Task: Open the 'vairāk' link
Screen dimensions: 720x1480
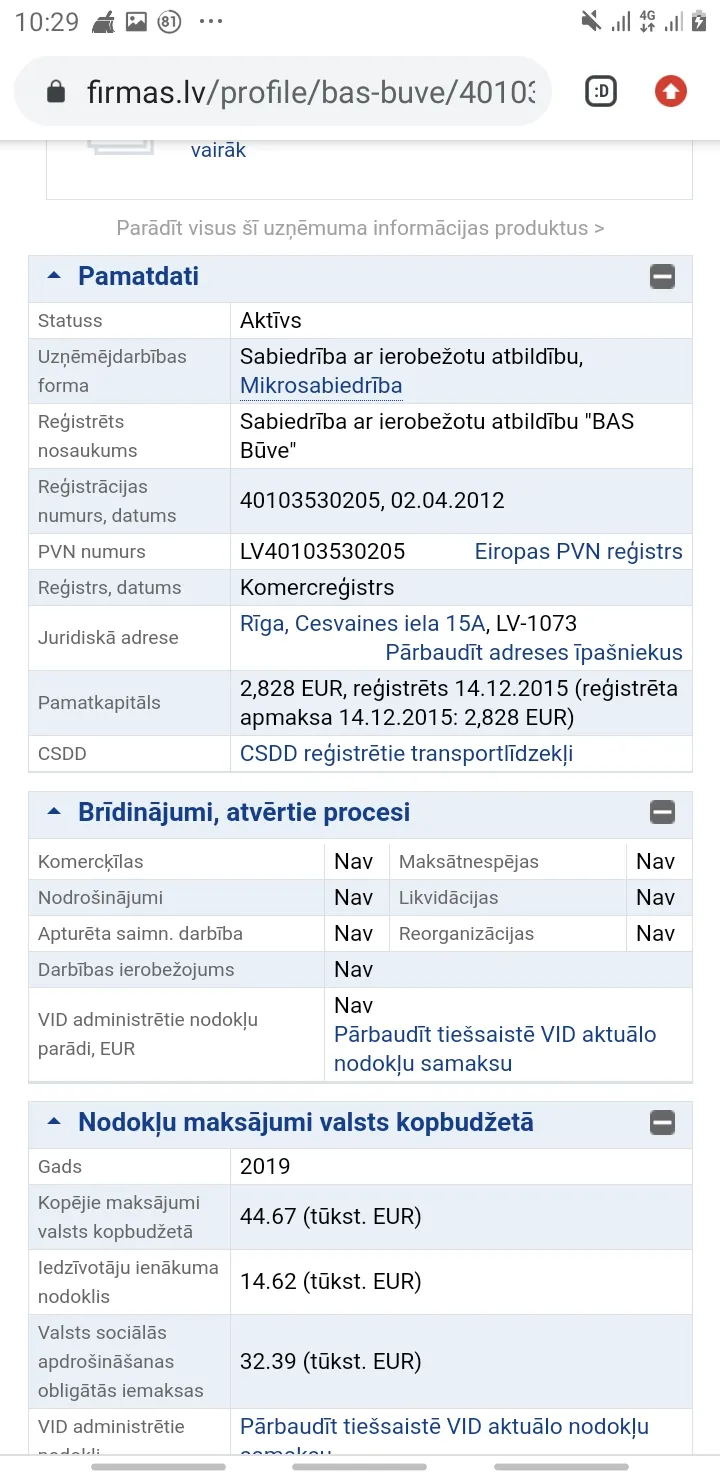Action: (218, 151)
